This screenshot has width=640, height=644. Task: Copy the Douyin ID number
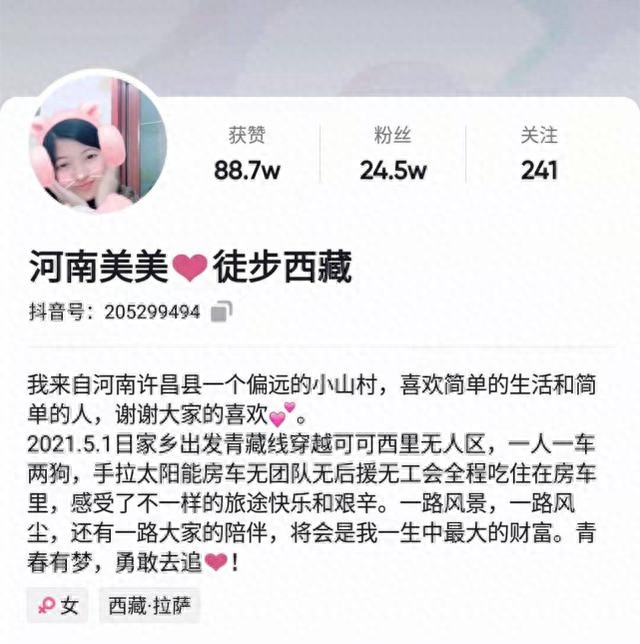click(x=222, y=312)
